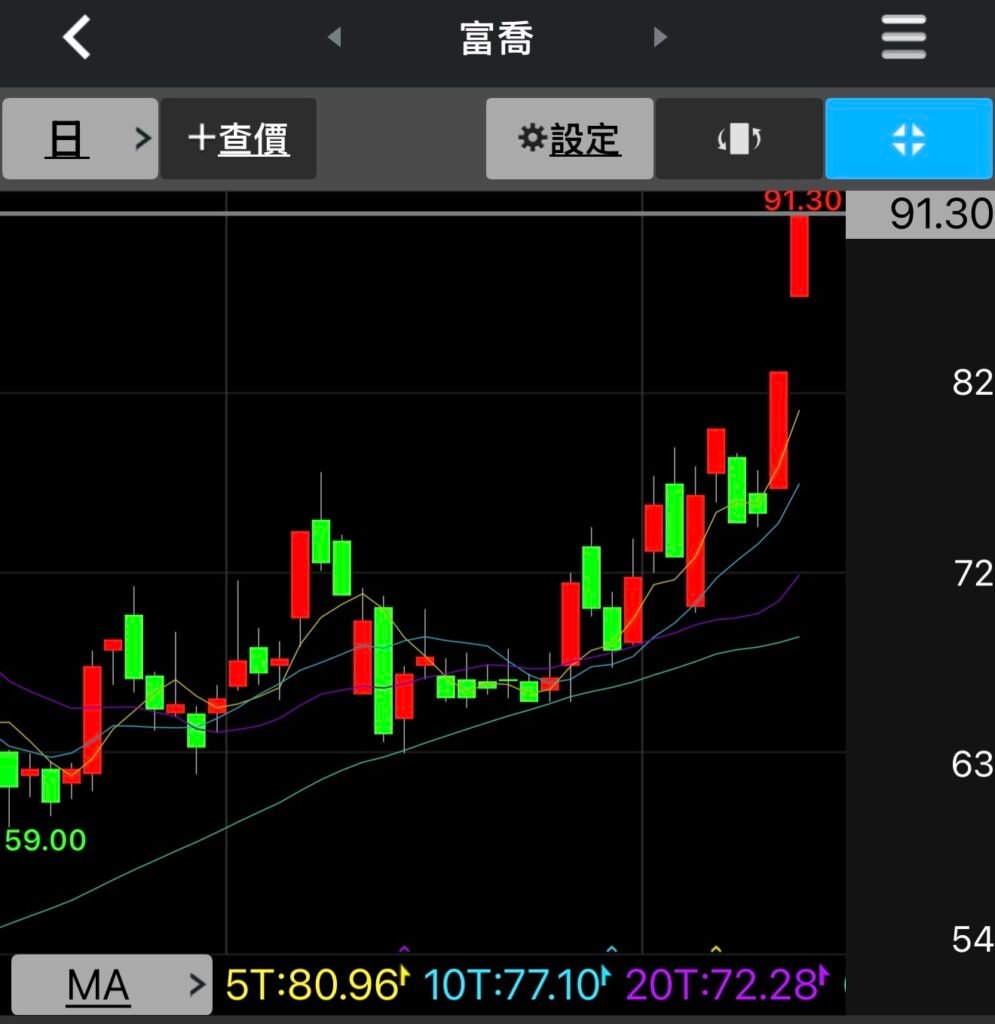
Task: Open the 日 period selector
Action: (x=80, y=139)
